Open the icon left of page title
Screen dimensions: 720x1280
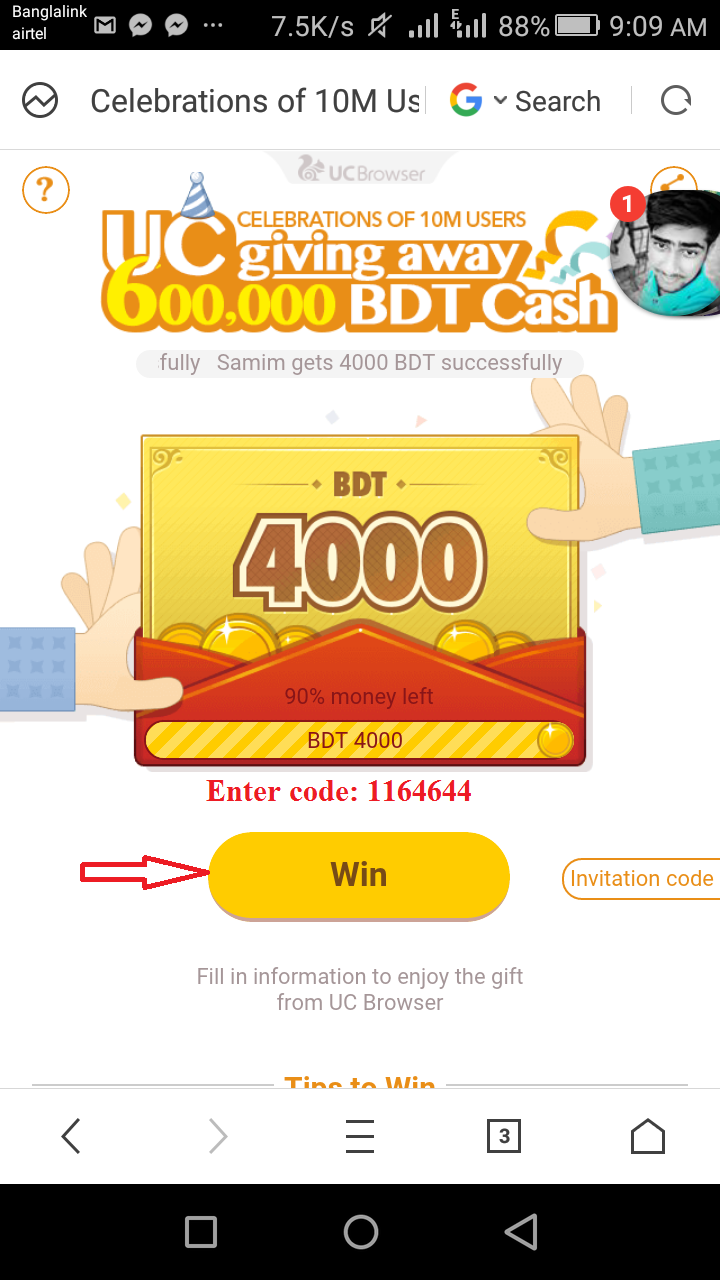pos(41,101)
